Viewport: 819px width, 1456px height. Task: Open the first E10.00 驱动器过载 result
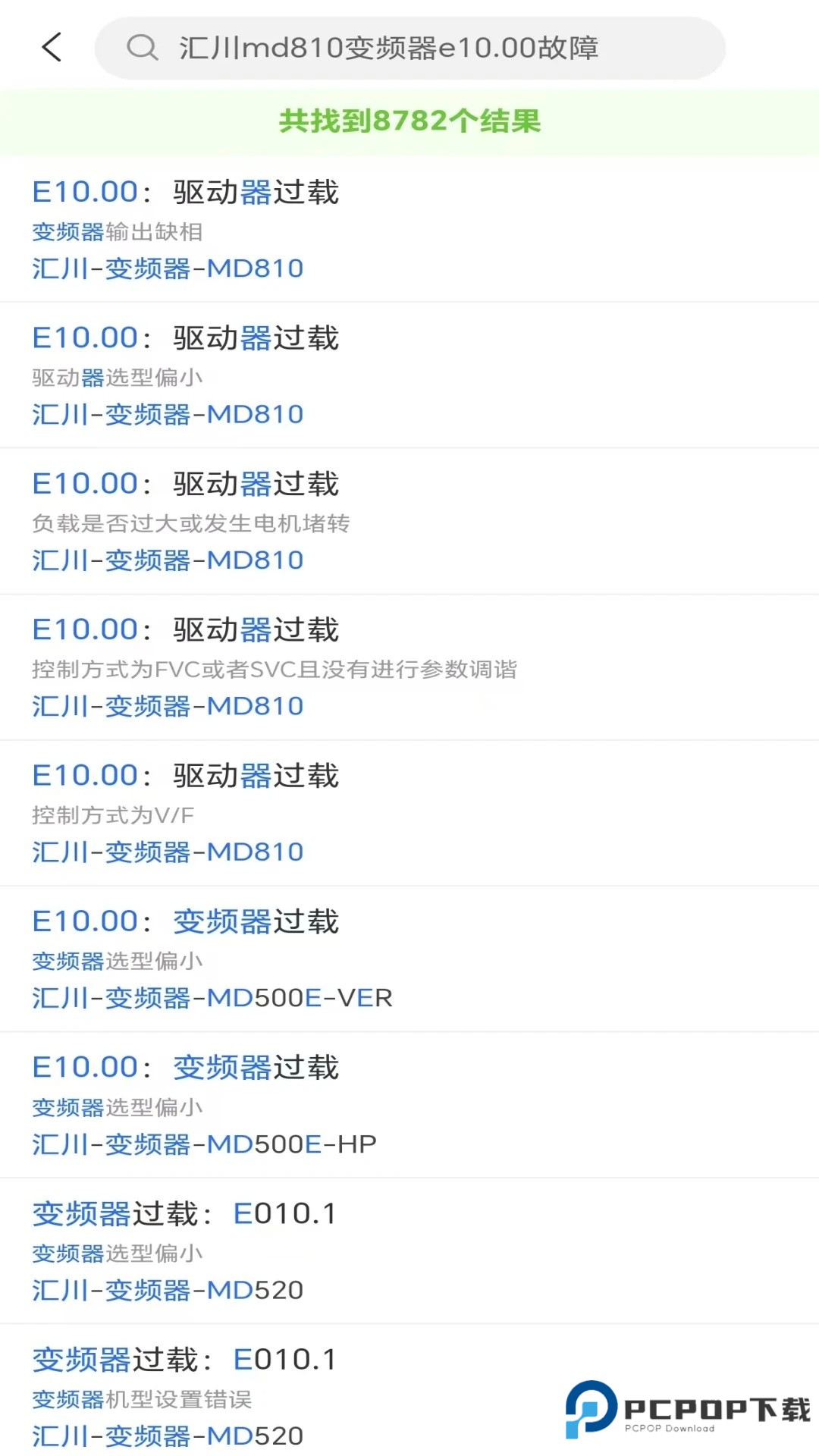(185, 192)
